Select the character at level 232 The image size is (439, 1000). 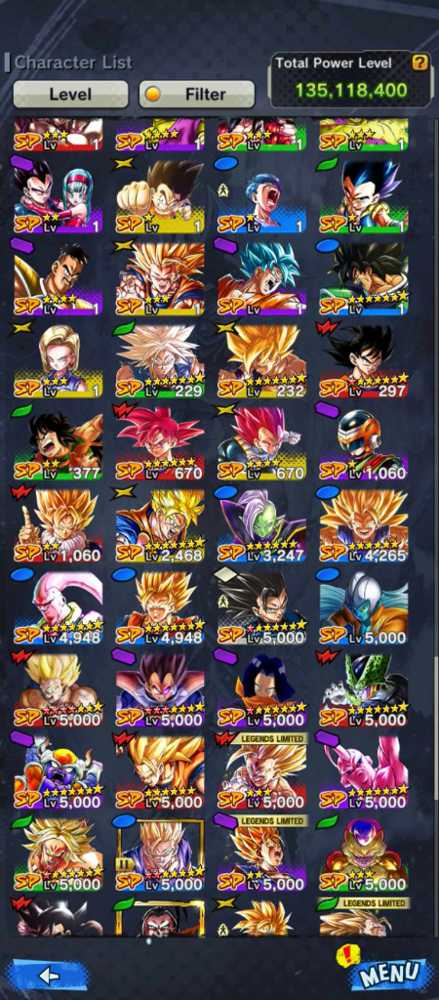click(262, 362)
